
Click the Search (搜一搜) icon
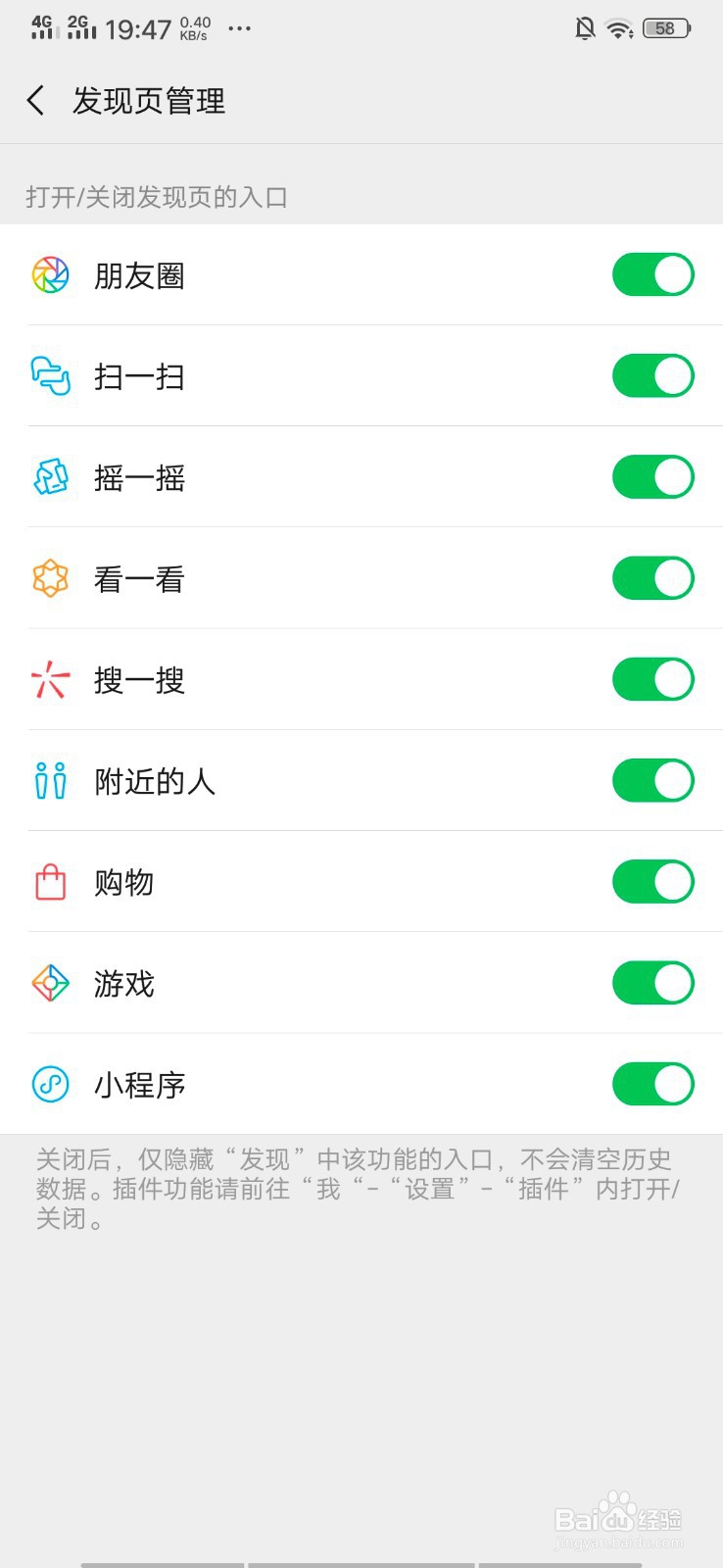tap(50, 680)
